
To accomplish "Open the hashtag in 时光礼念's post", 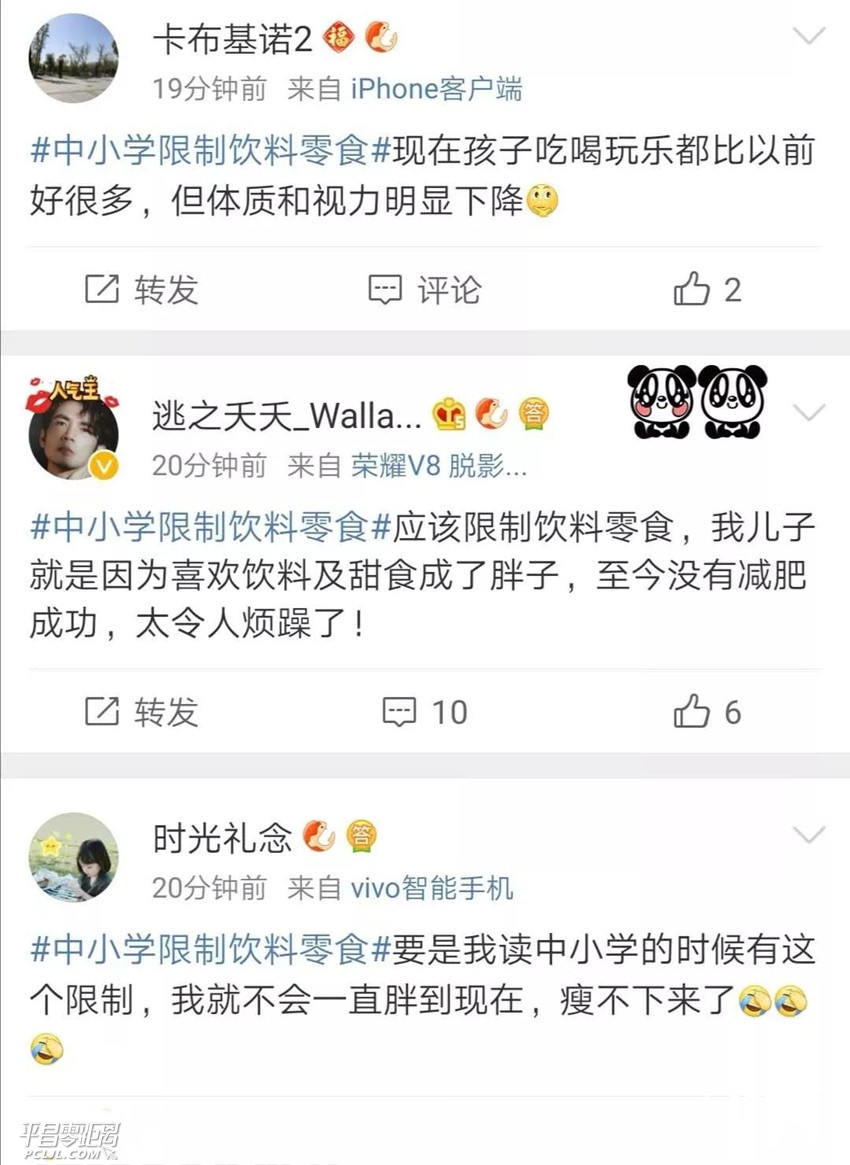I will (x=211, y=950).
